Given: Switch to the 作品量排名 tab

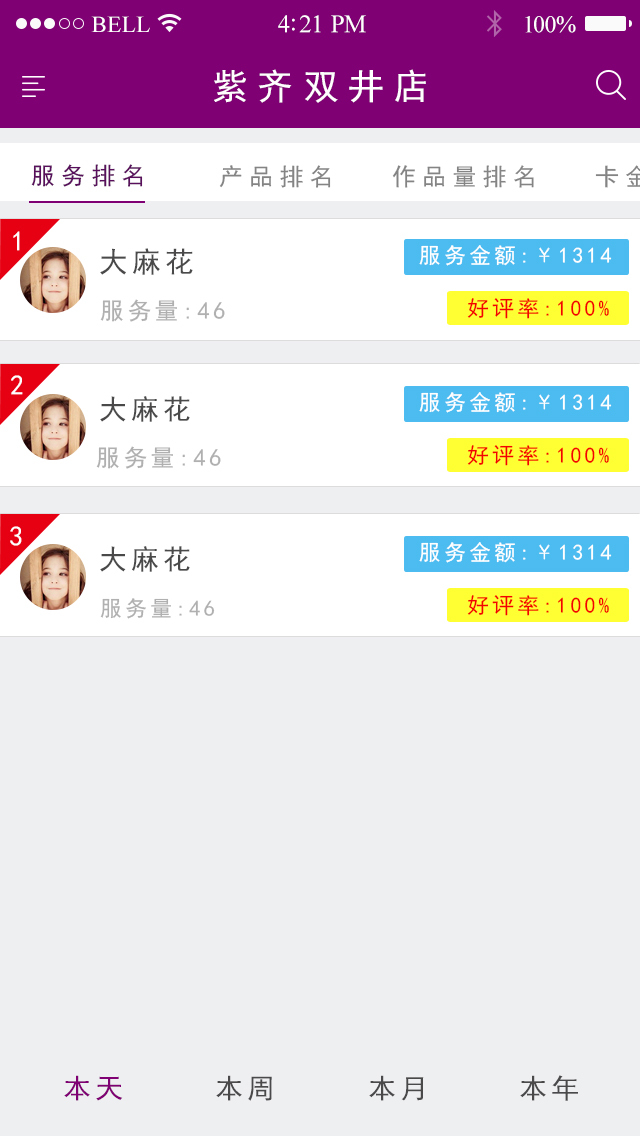Looking at the screenshot, I should point(464,177).
